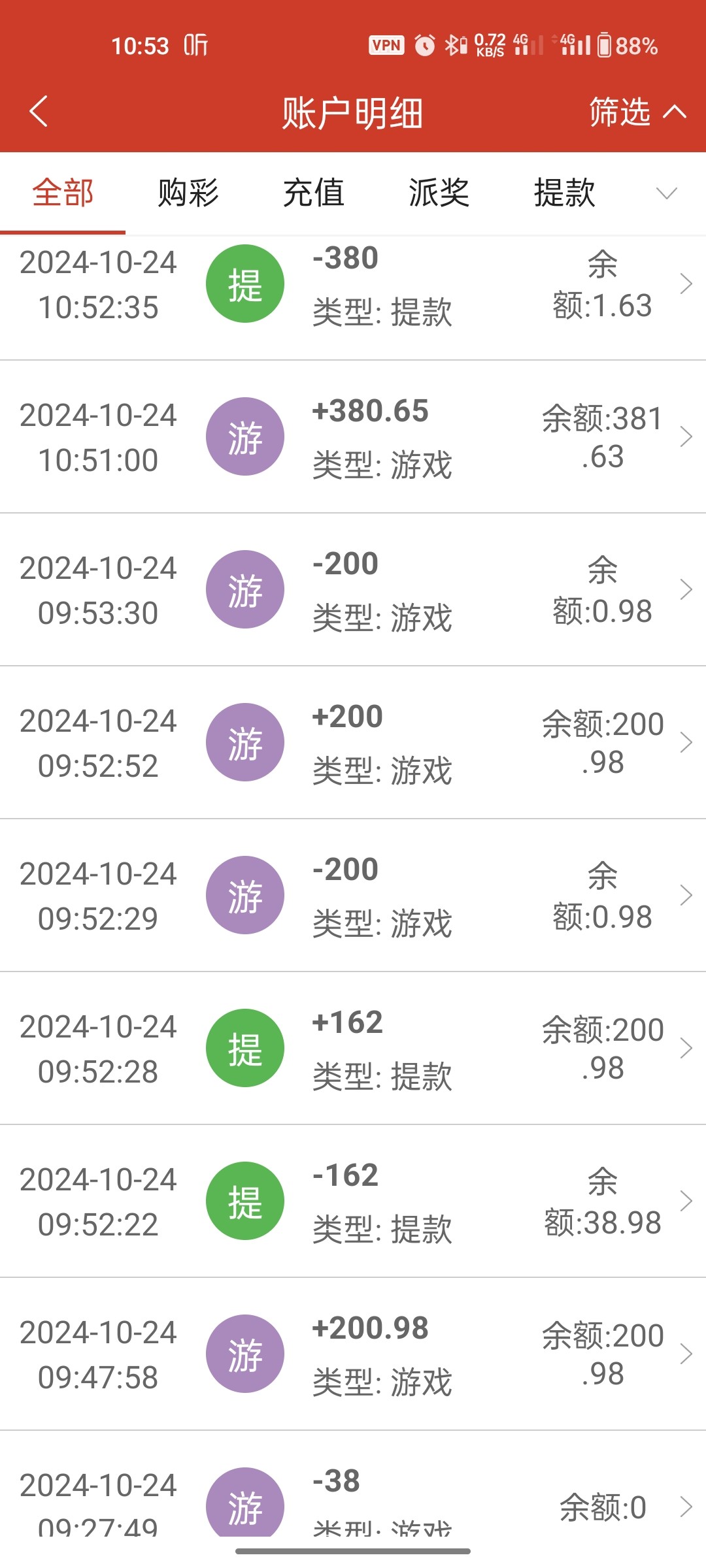706x1568 pixels.
Task: Tap the purple 游 icon on the 09:53:30 record
Action: (244, 589)
